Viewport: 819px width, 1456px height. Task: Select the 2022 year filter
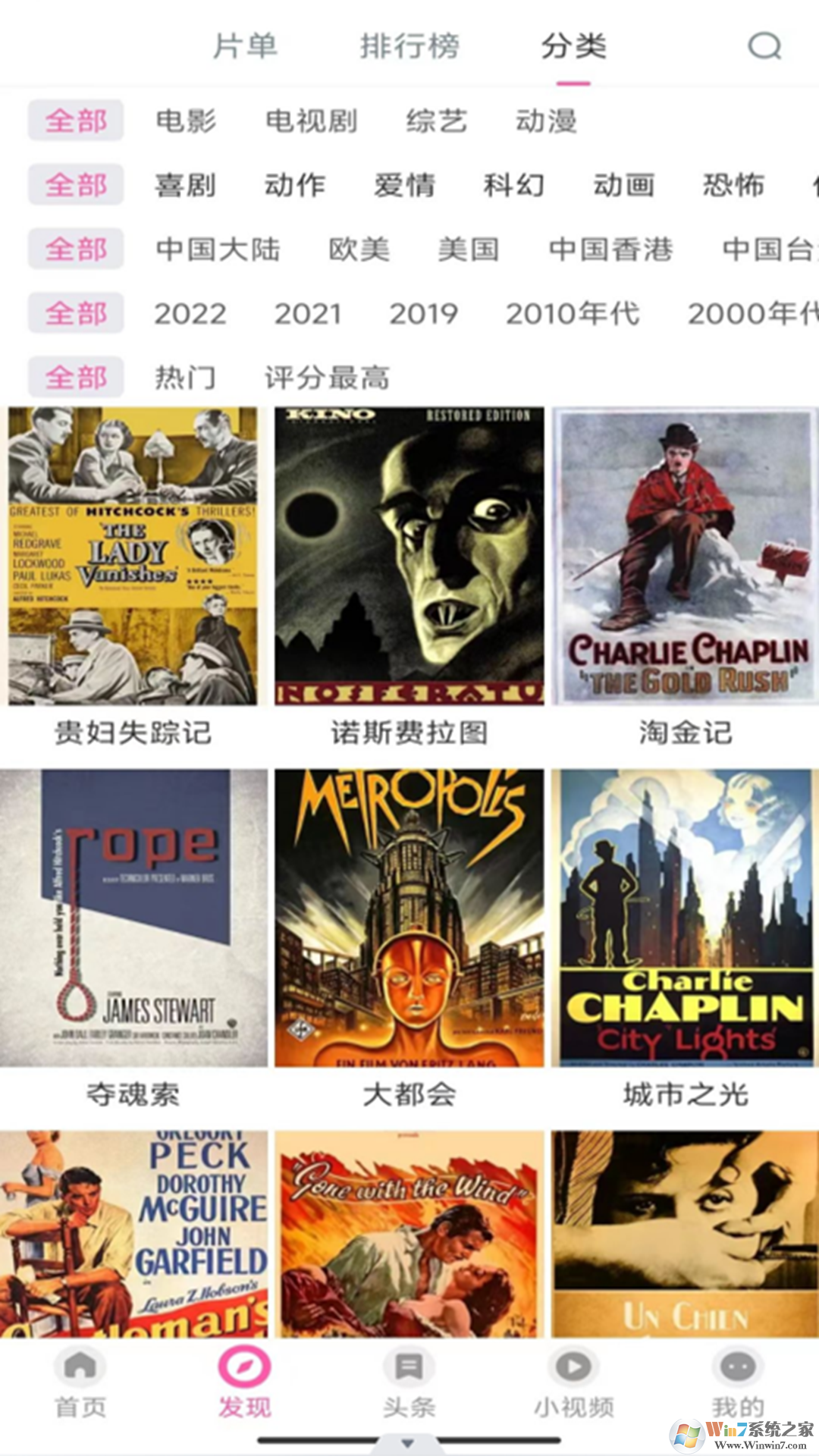click(192, 313)
